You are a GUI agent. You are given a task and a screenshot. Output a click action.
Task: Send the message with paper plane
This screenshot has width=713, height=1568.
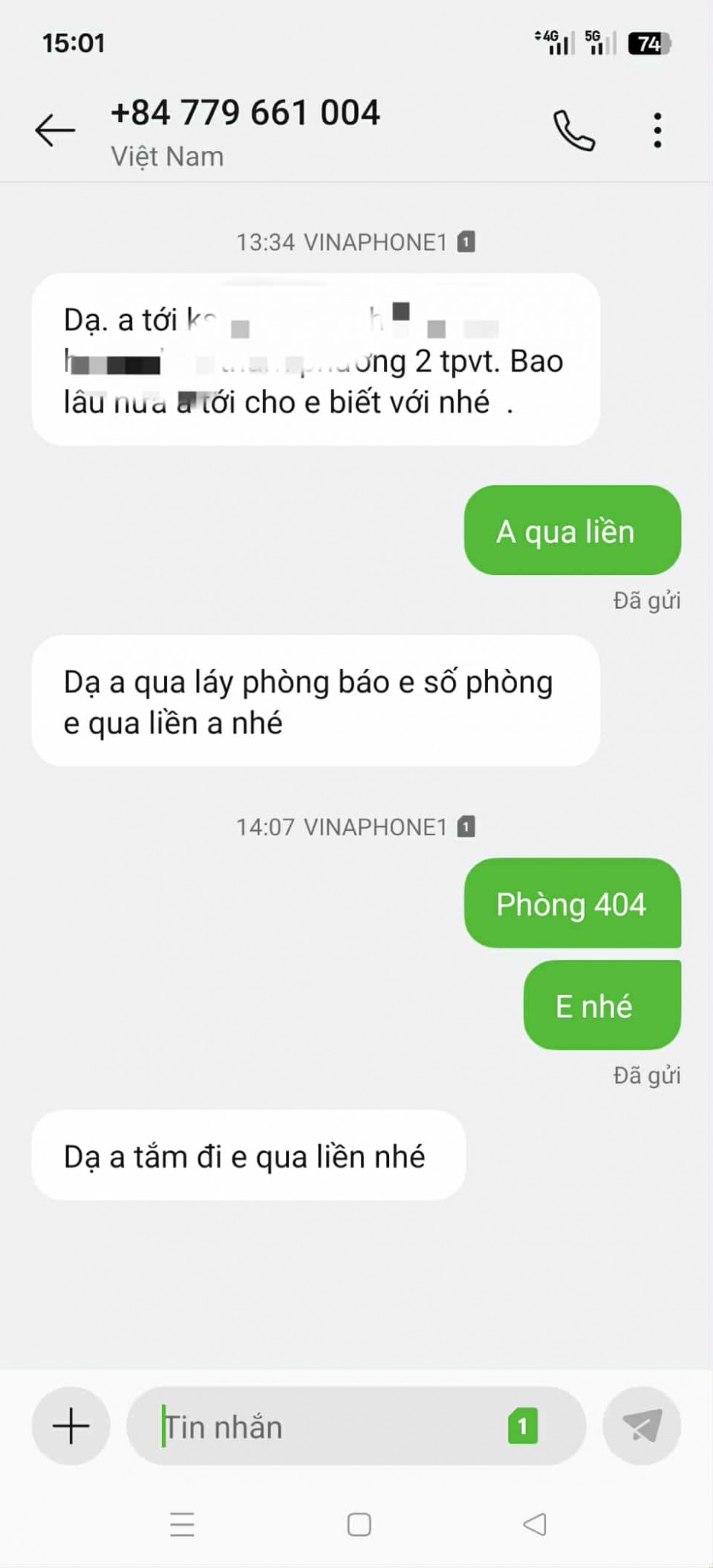point(642,1426)
